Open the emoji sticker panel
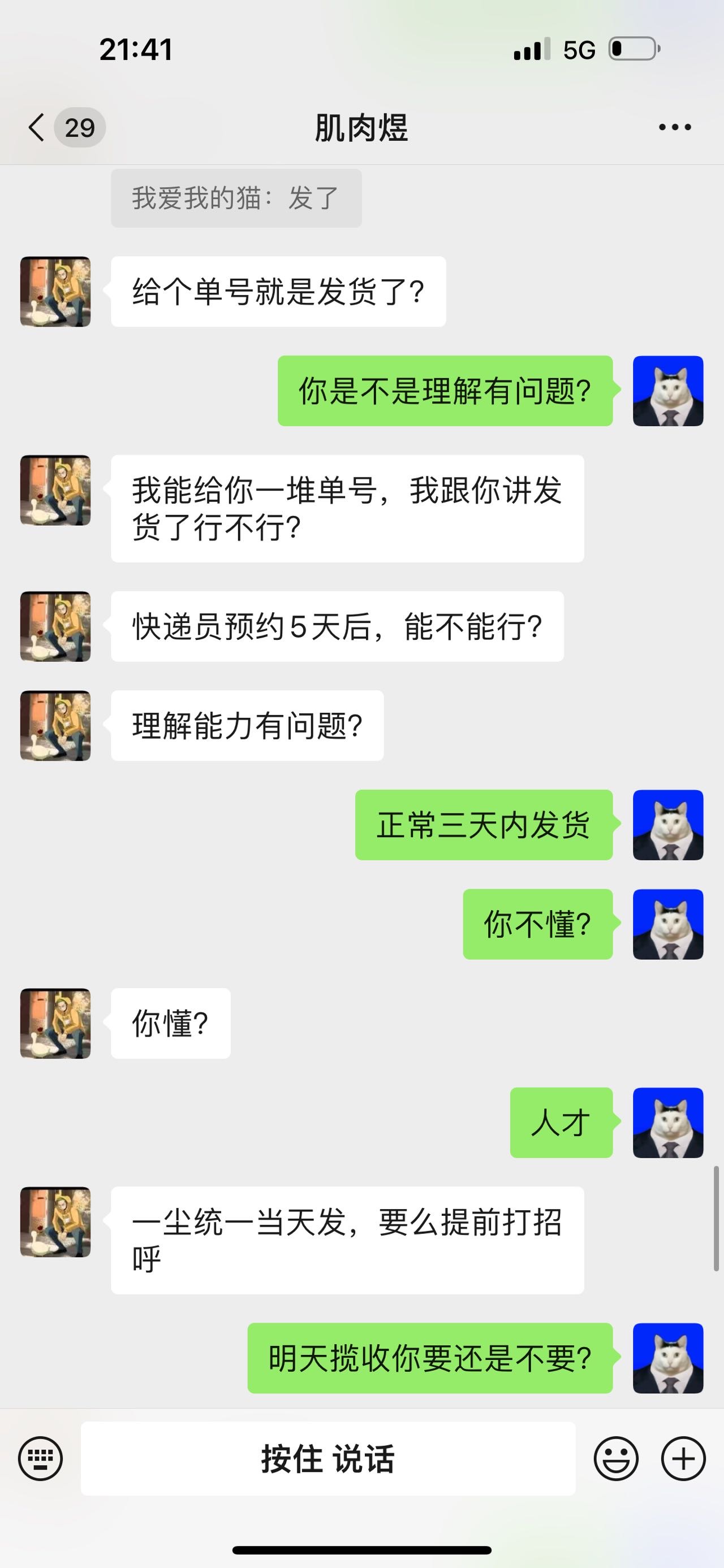 coord(615,1458)
